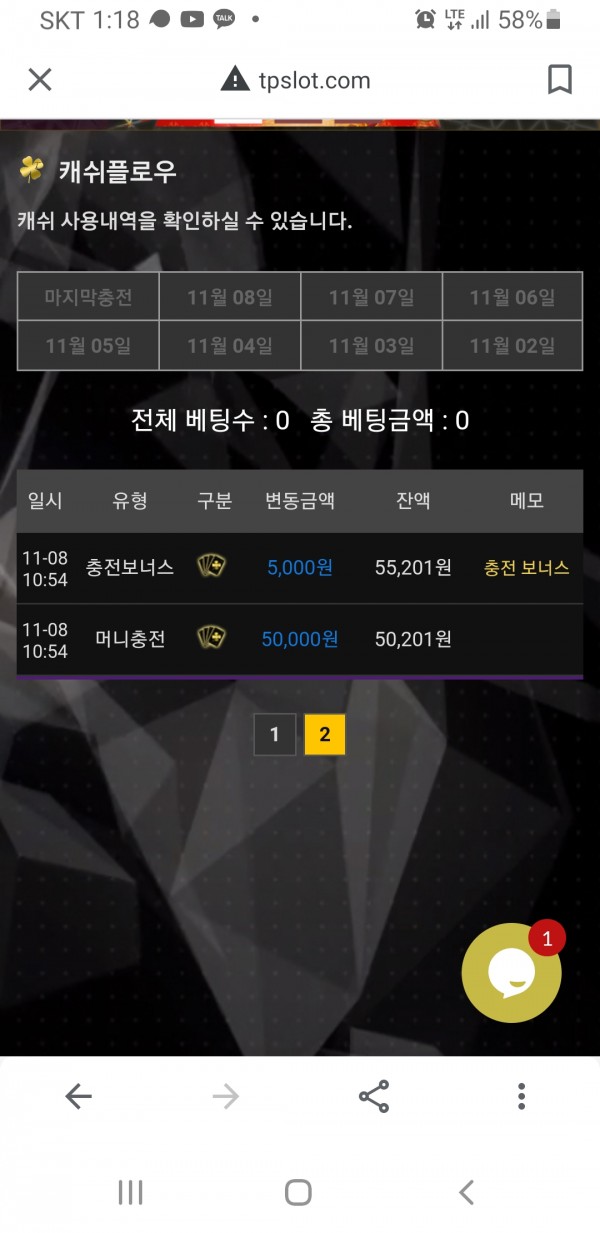Show cash history for 11월 05일

(88, 346)
